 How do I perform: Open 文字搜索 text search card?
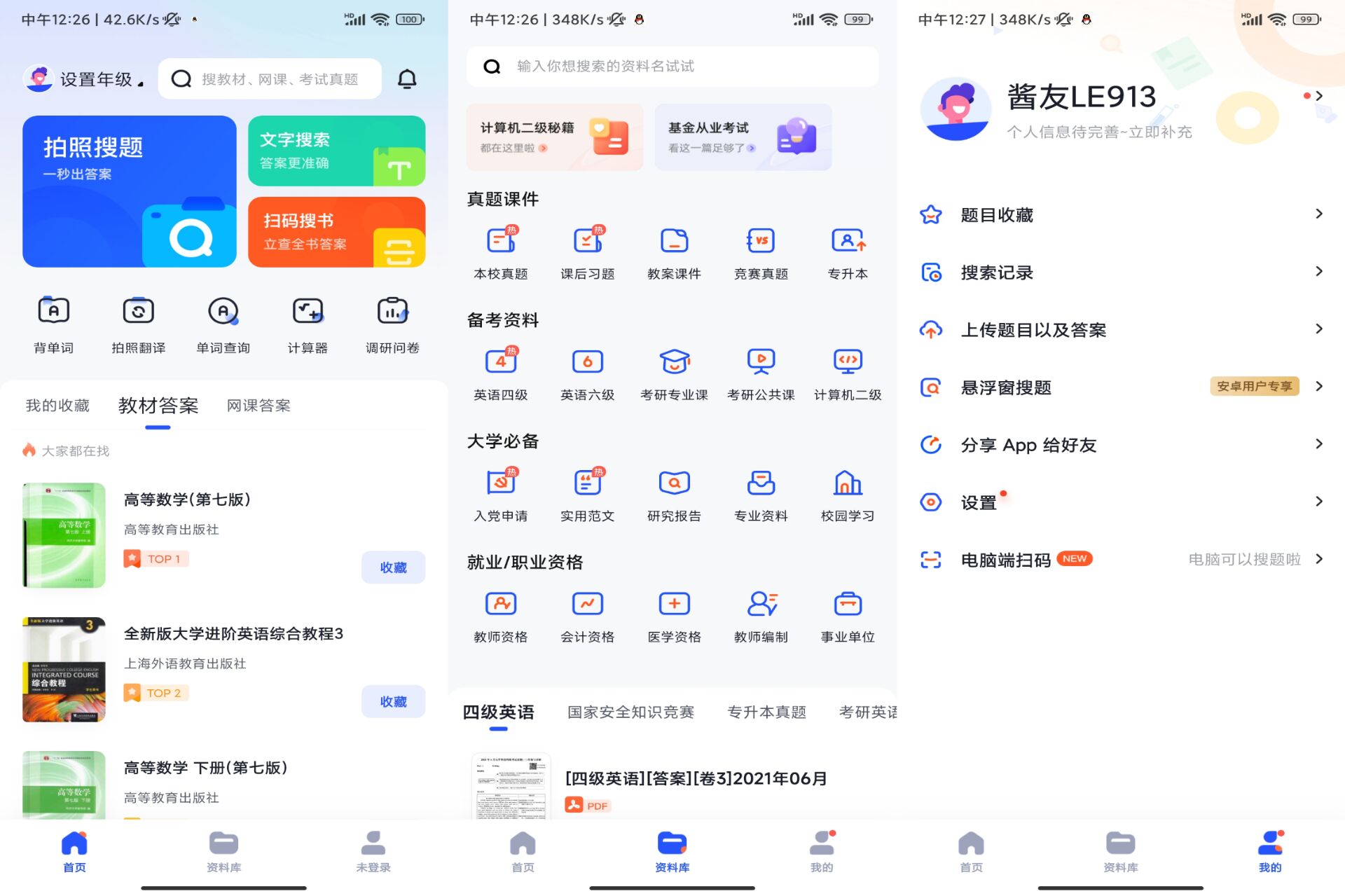[336, 151]
